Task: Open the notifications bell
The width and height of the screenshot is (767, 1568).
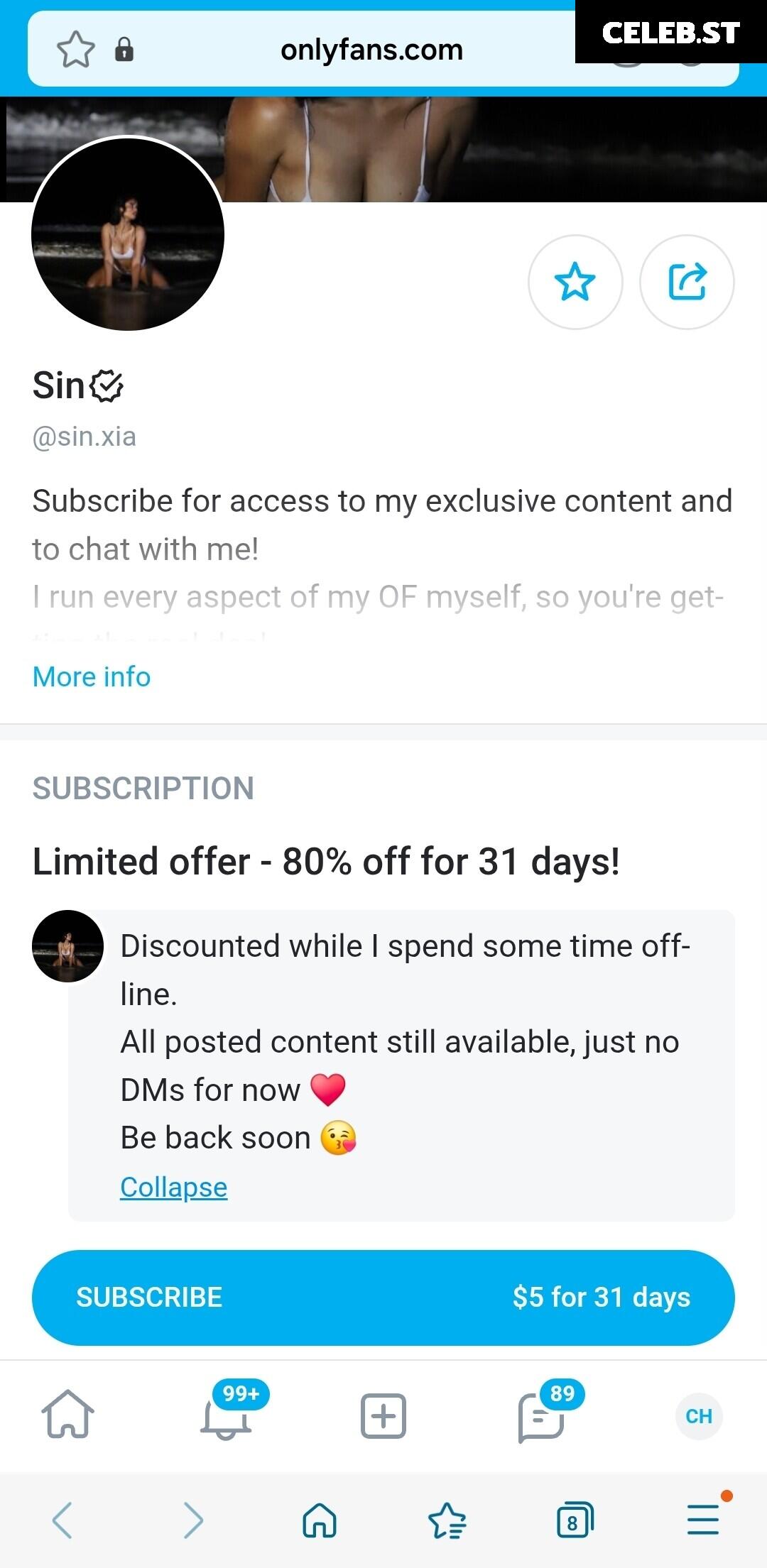Action: pyautogui.click(x=226, y=1415)
